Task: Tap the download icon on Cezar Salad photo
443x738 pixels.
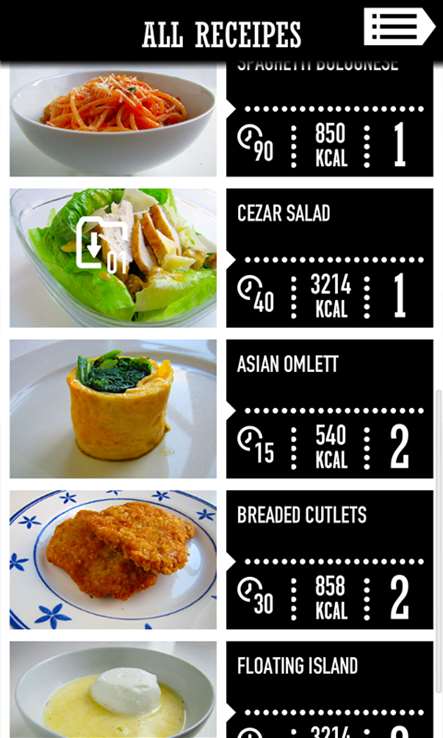Action: (102, 244)
